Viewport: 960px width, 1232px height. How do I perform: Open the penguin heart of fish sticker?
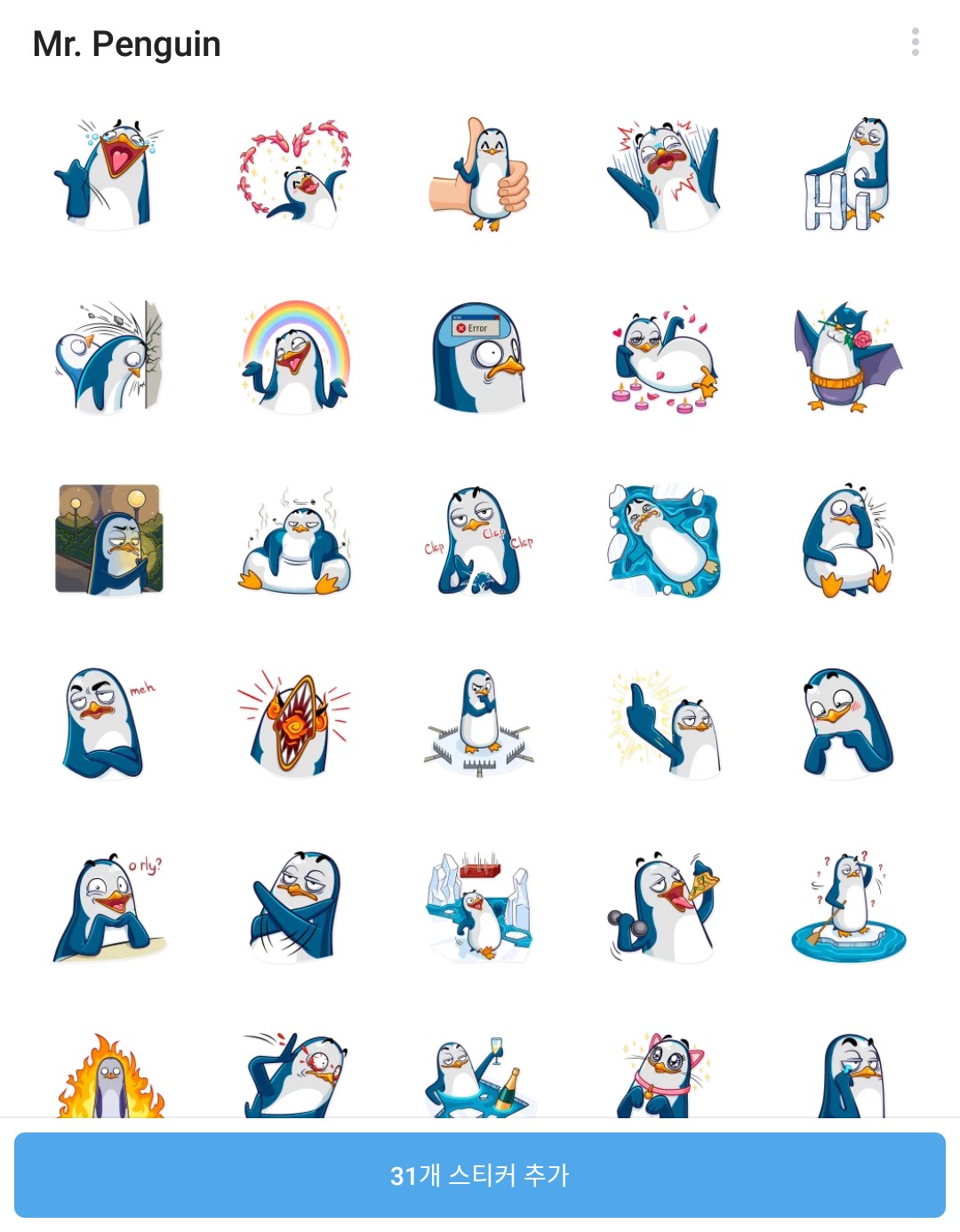point(295,175)
